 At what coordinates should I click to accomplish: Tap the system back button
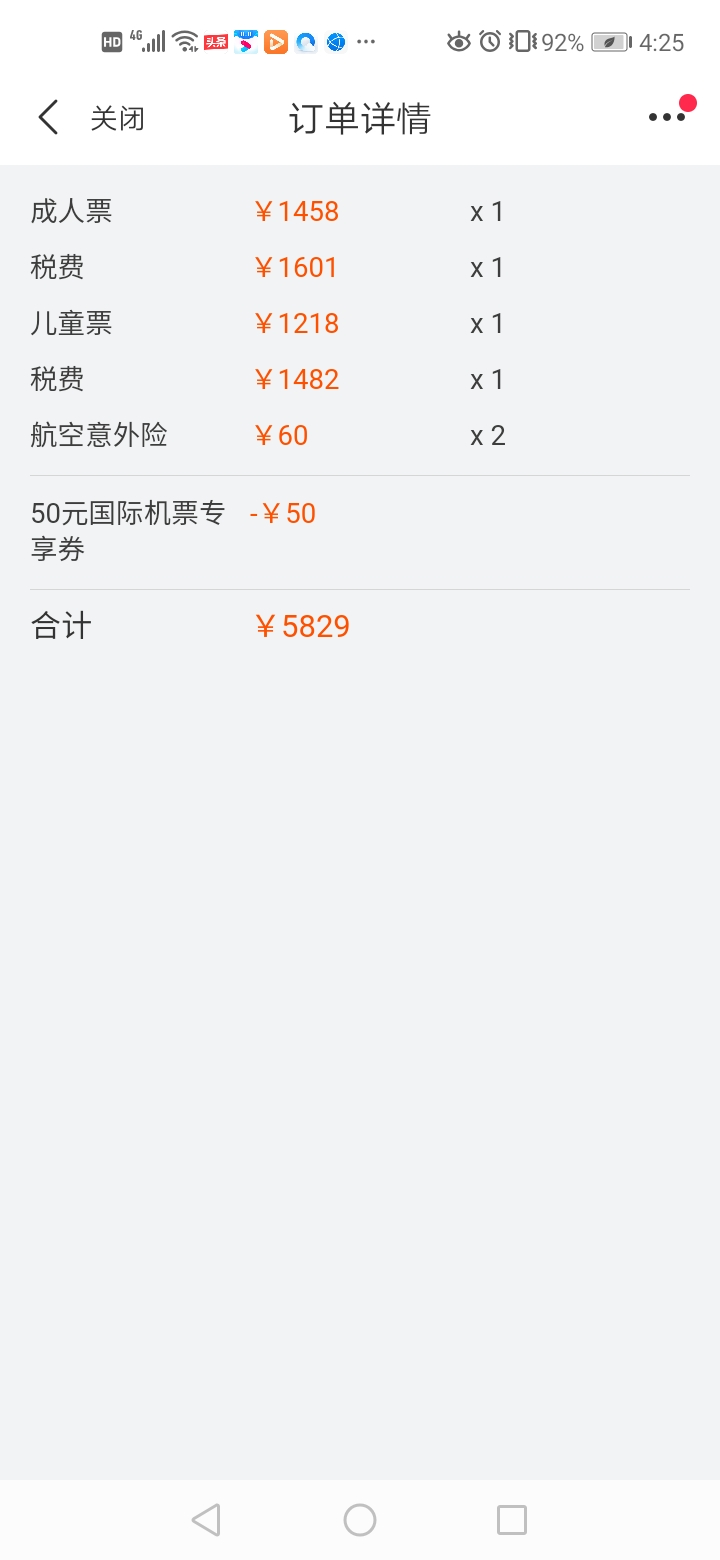206,1520
